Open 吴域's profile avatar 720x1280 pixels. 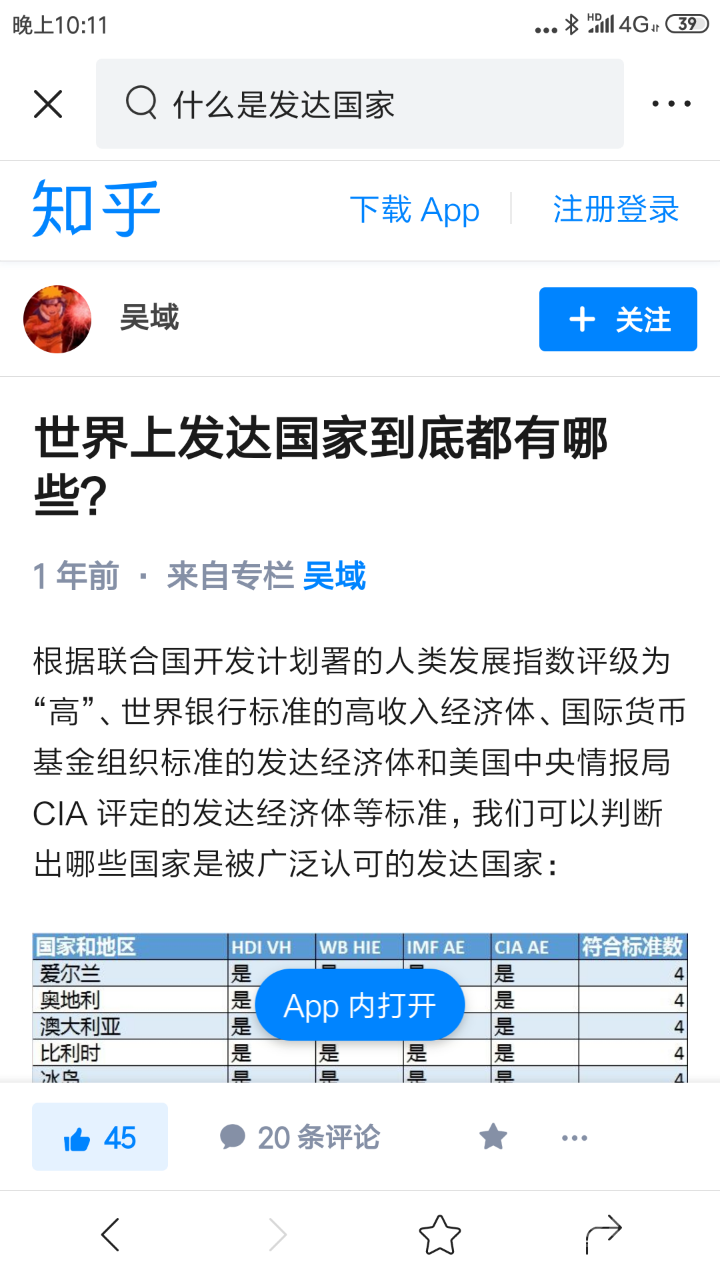click(57, 319)
